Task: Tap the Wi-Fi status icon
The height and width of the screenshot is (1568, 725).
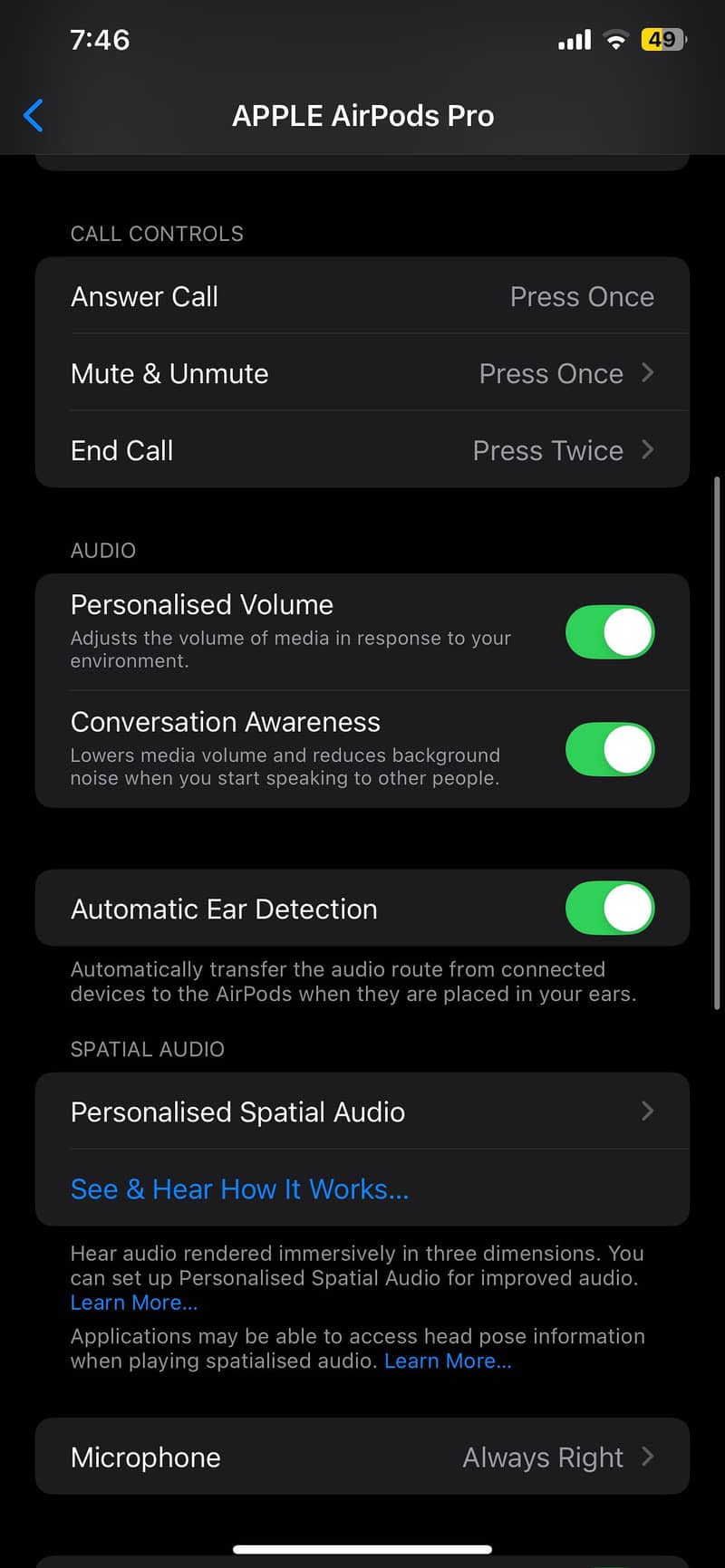Action: pyautogui.click(x=615, y=40)
